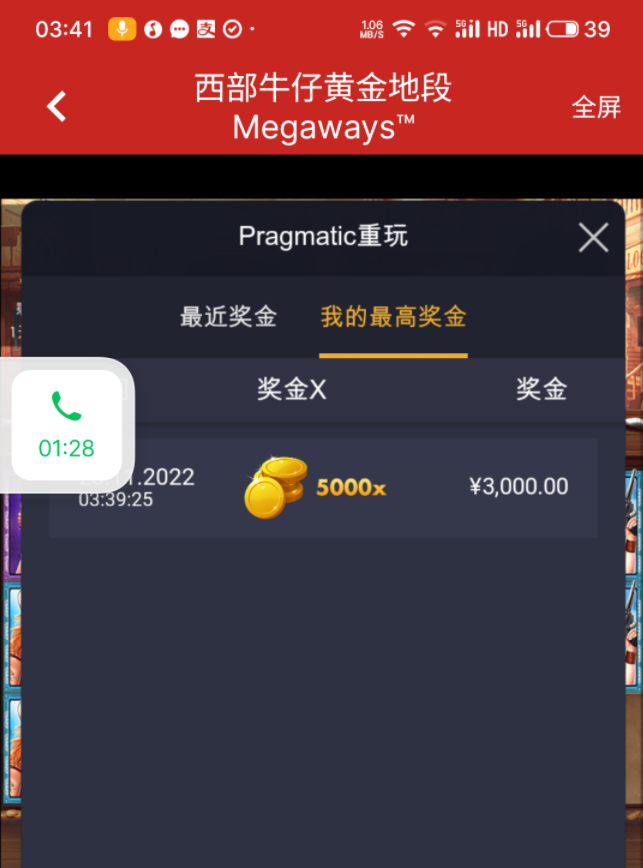The image size is (643, 868).
Task: Select the 我的最高奖金 tab
Action: (393, 318)
